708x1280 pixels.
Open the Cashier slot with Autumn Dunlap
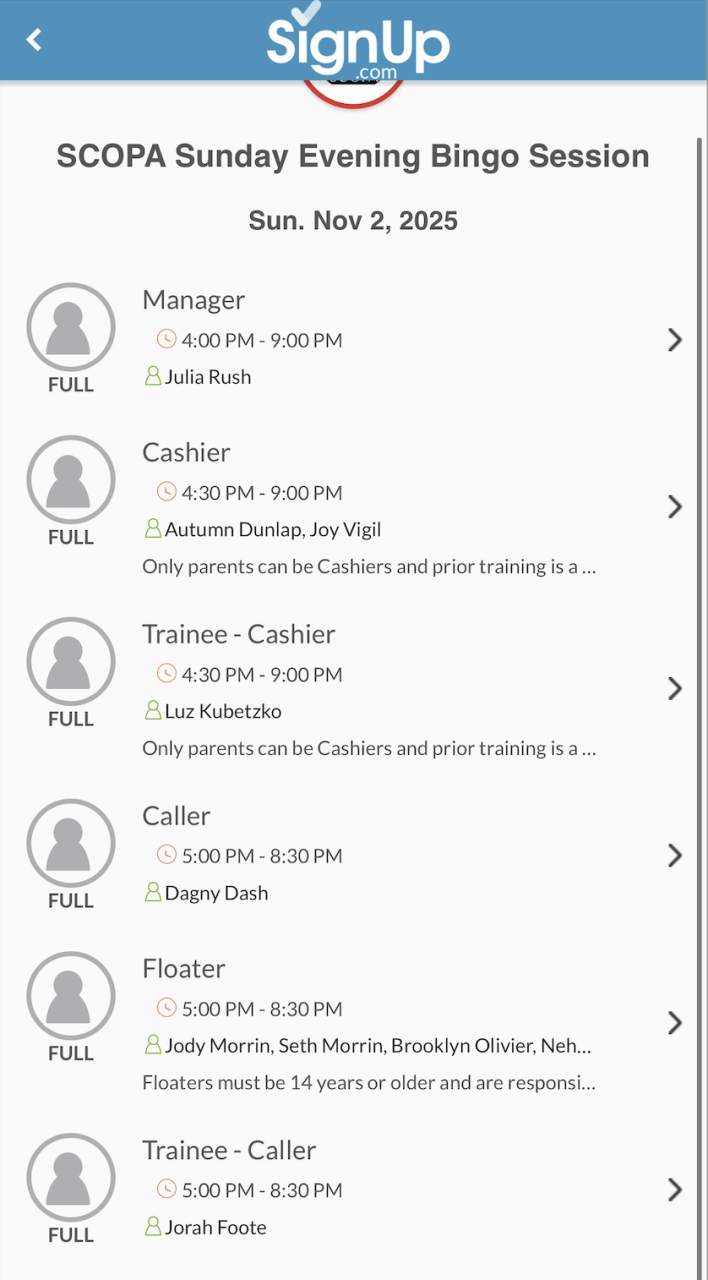tap(674, 507)
